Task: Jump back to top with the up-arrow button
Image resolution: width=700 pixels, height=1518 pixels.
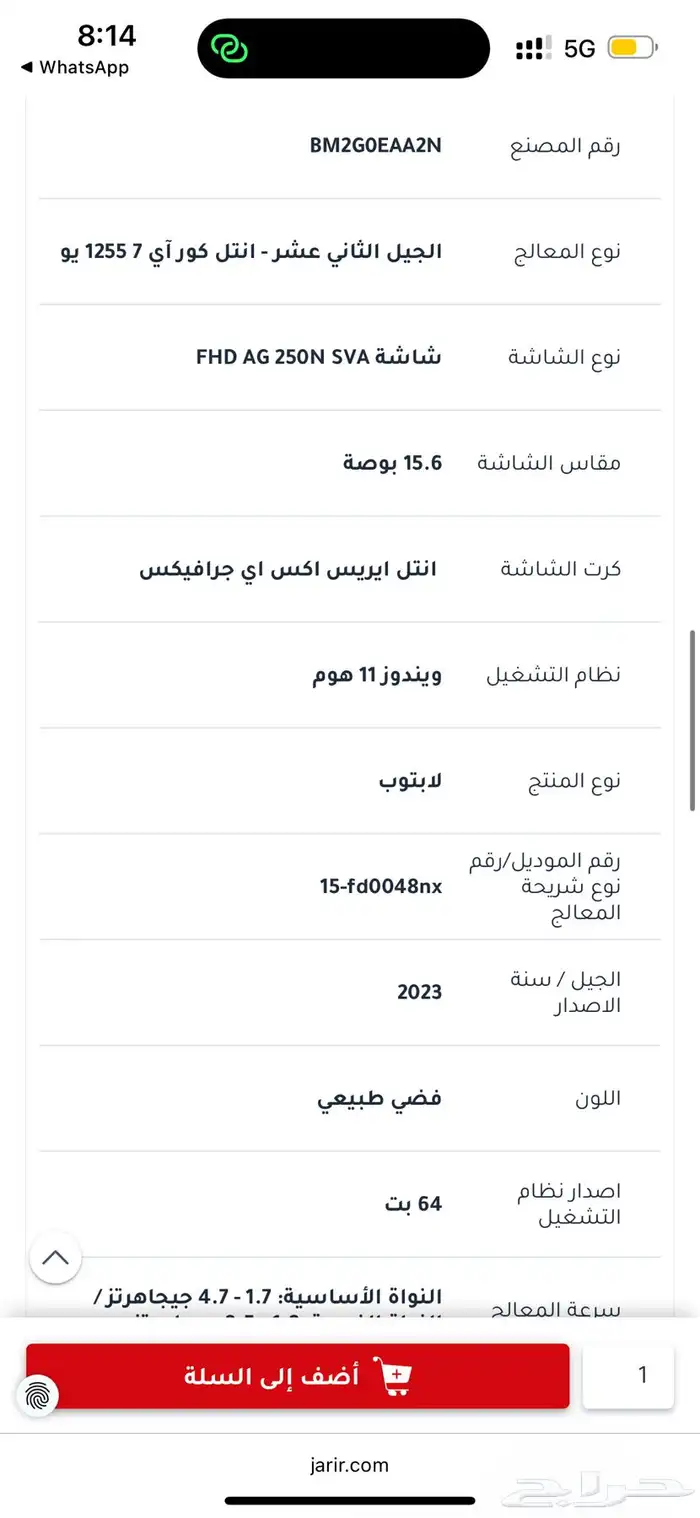Action: (56, 1257)
